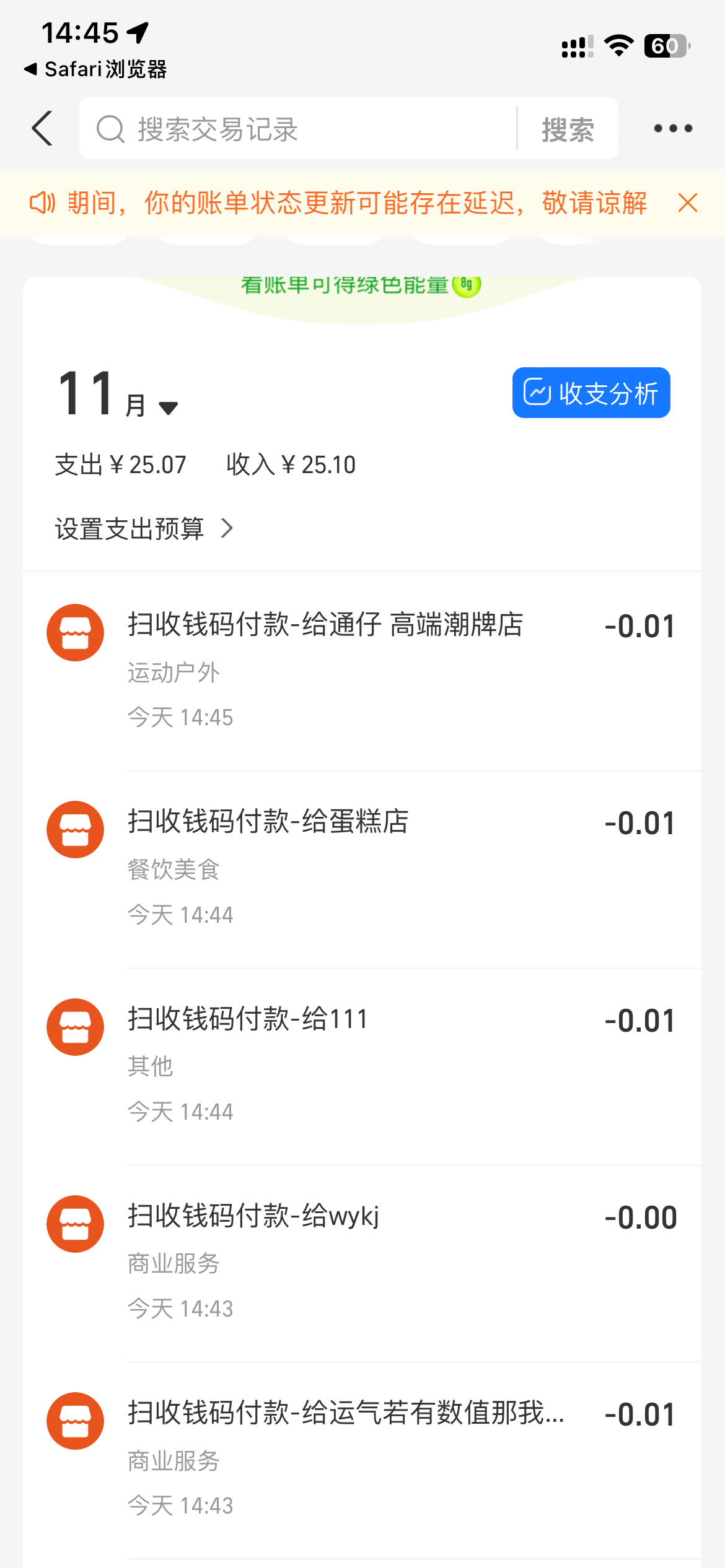
Task: Tap the 搜索交易记录 search field
Action: point(297,129)
